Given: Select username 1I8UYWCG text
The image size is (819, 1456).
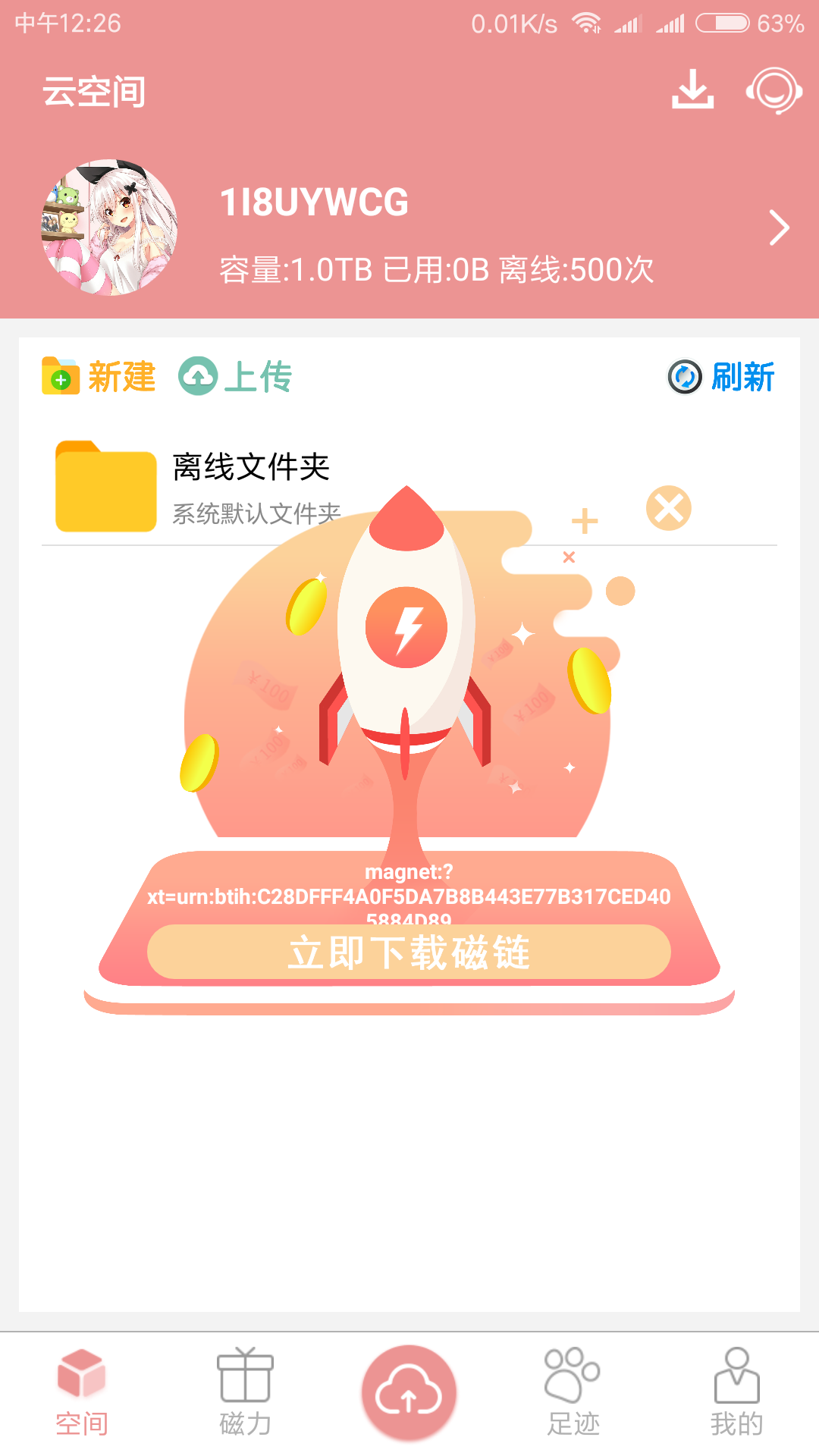Looking at the screenshot, I should coord(315,202).
